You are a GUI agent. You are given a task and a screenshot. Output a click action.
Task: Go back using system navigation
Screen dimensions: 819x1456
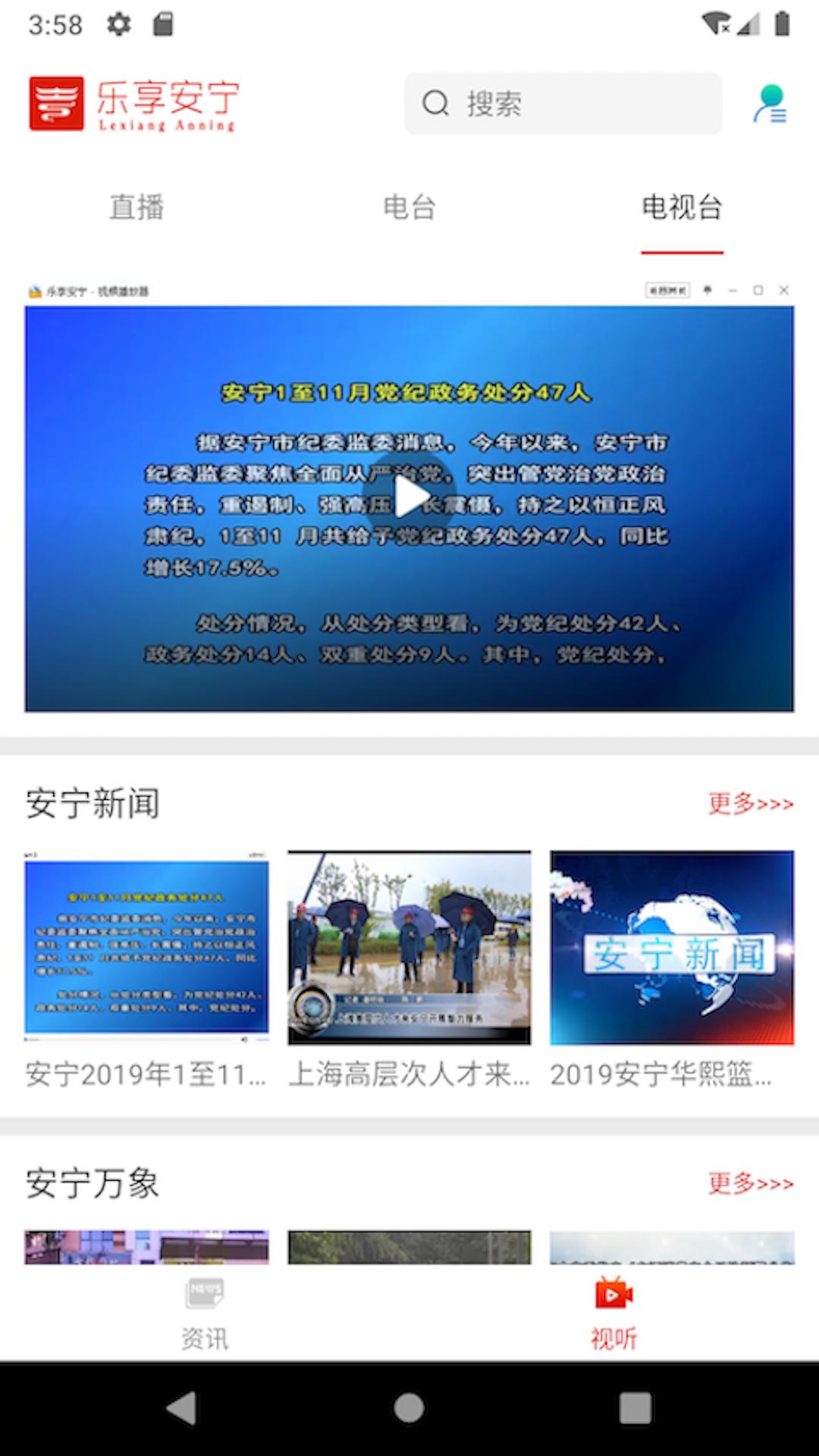tap(182, 1408)
